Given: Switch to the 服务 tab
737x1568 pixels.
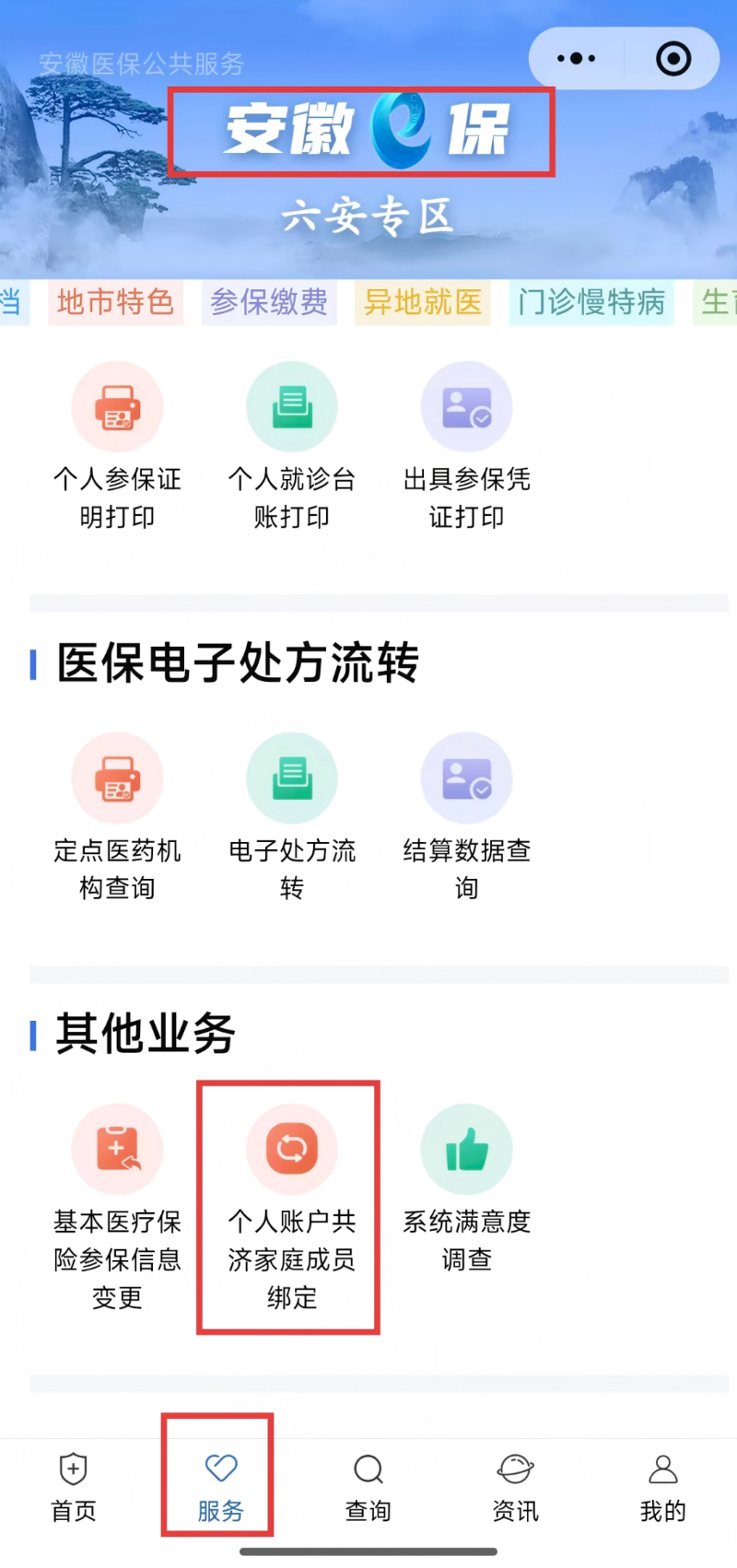Looking at the screenshot, I should (221, 1488).
